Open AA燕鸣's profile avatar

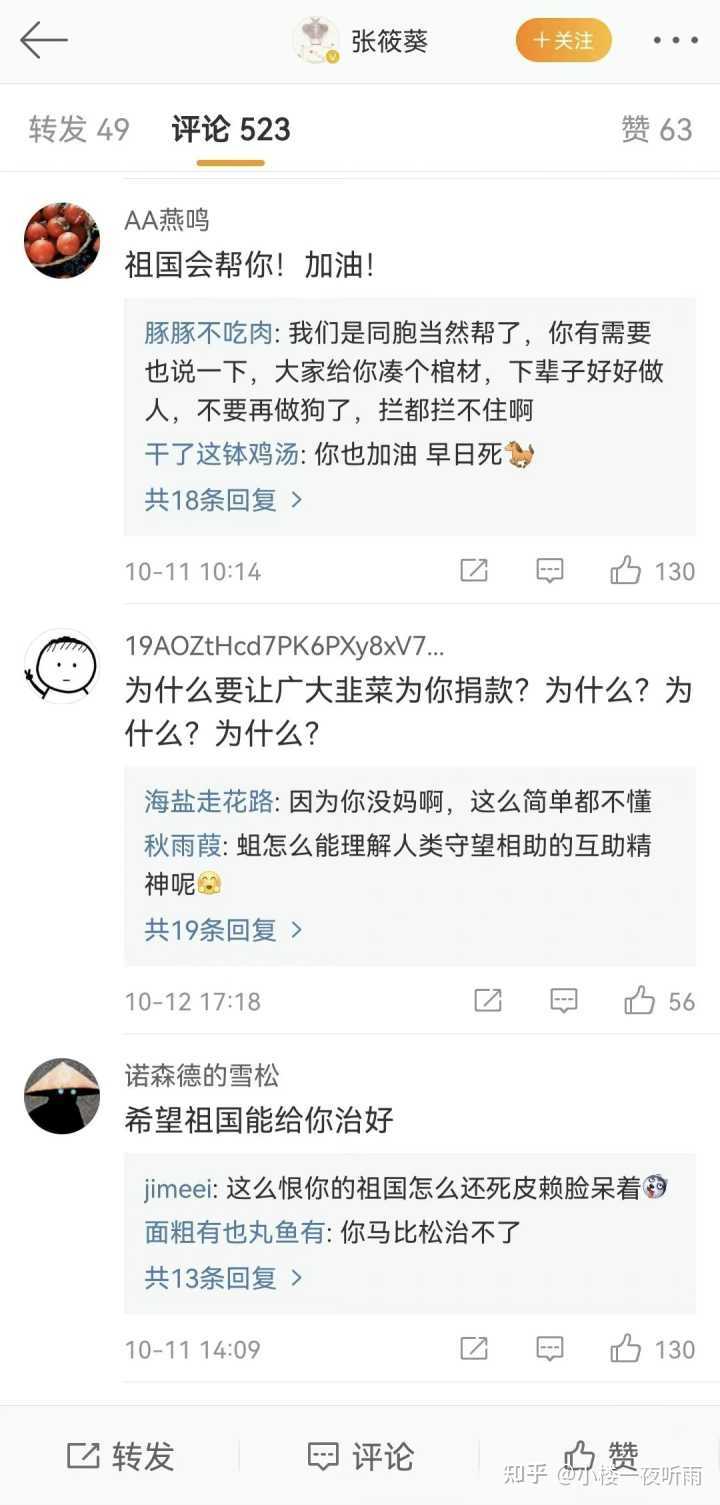(x=61, y=240)
